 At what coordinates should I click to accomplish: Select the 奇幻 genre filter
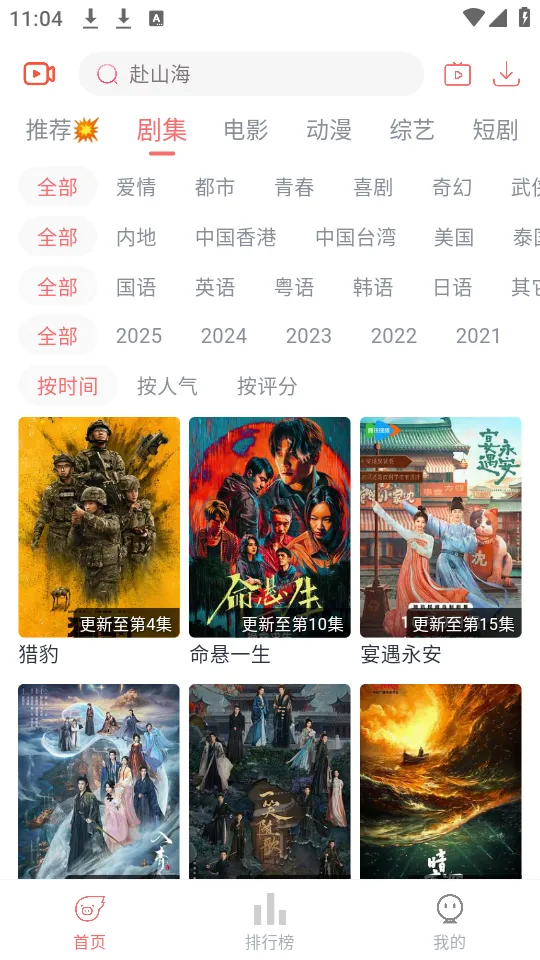[x=452, y=187]
